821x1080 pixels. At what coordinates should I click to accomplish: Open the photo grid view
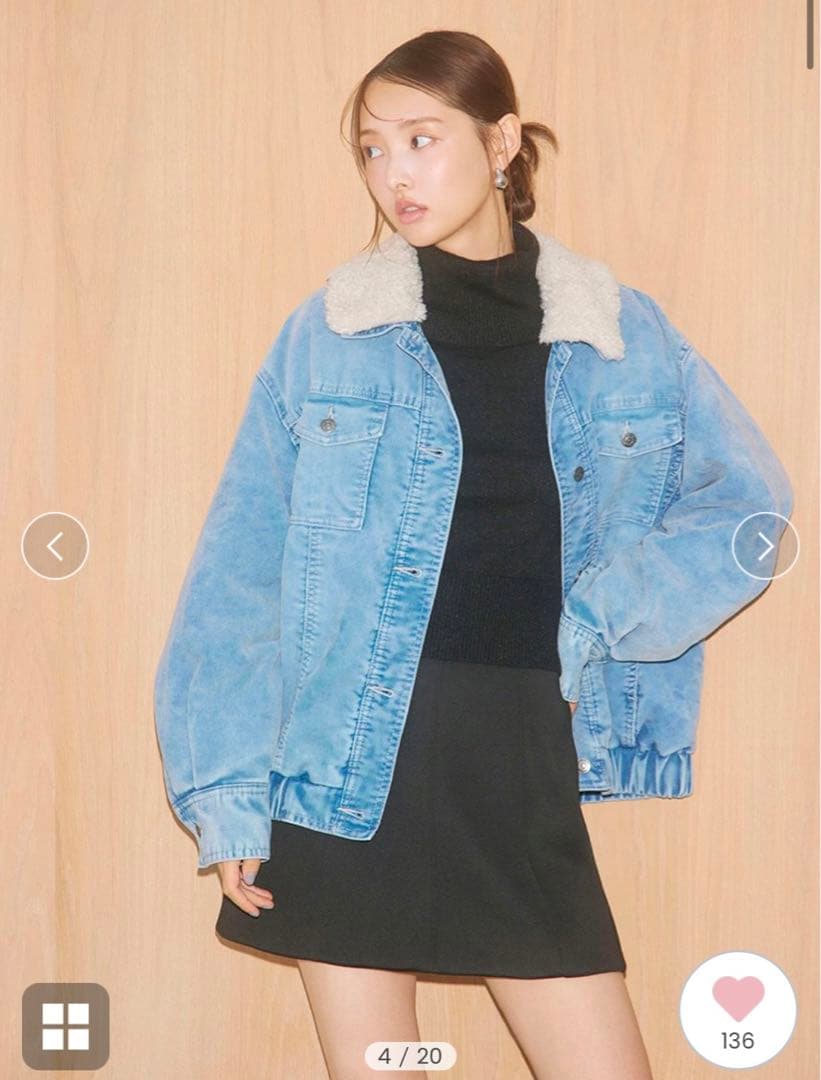coord(66,1026)
